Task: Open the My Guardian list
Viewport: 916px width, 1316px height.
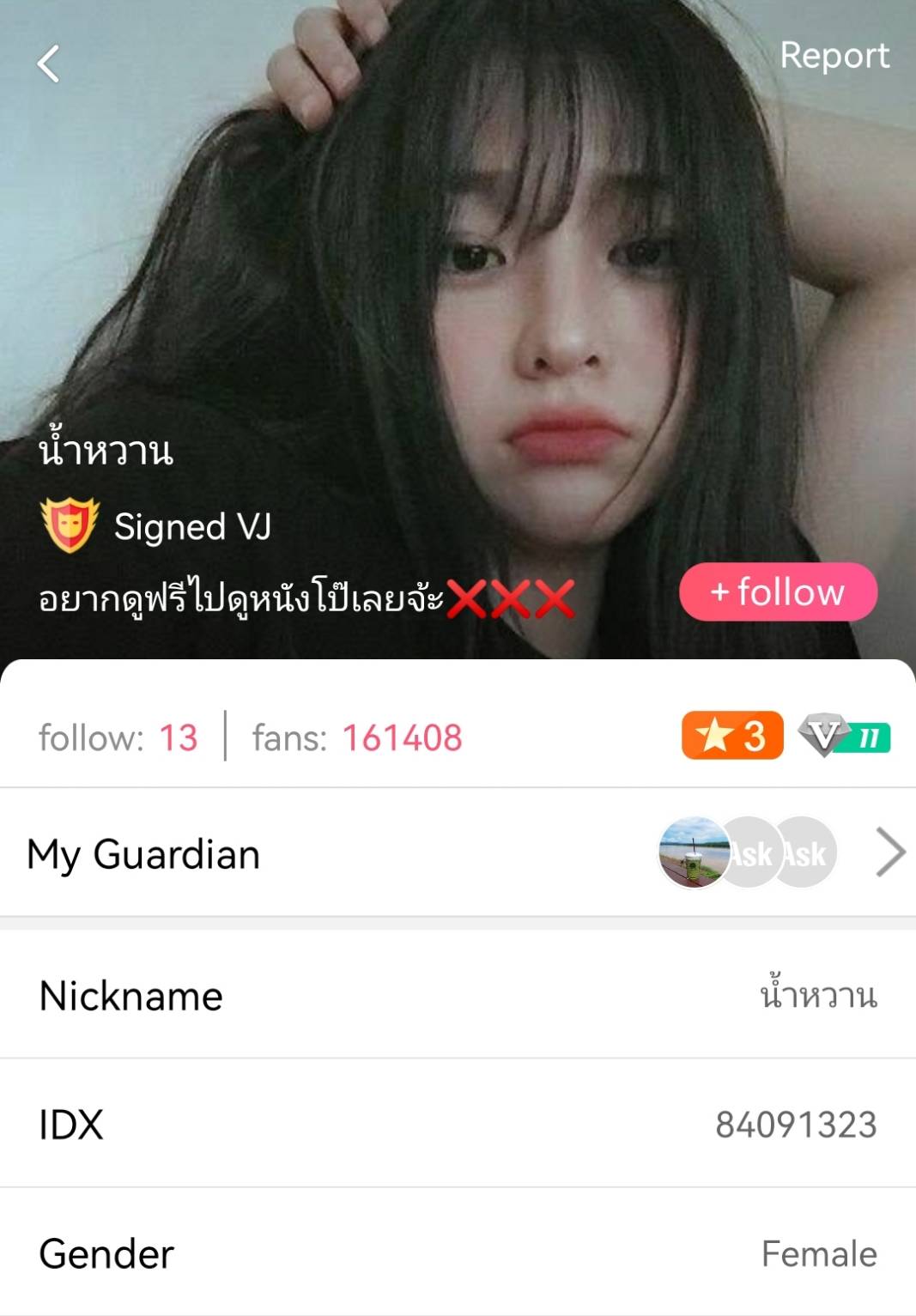Action: (x=890, y=852)
